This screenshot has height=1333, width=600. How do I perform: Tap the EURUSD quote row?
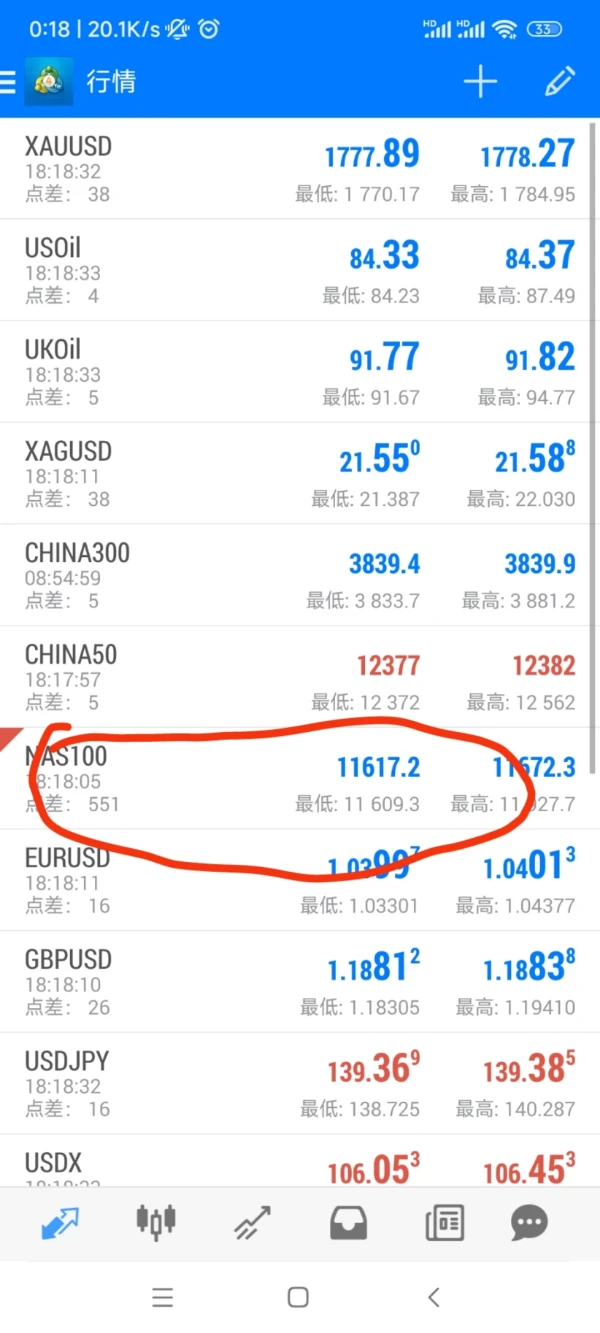tap(300, 881)
